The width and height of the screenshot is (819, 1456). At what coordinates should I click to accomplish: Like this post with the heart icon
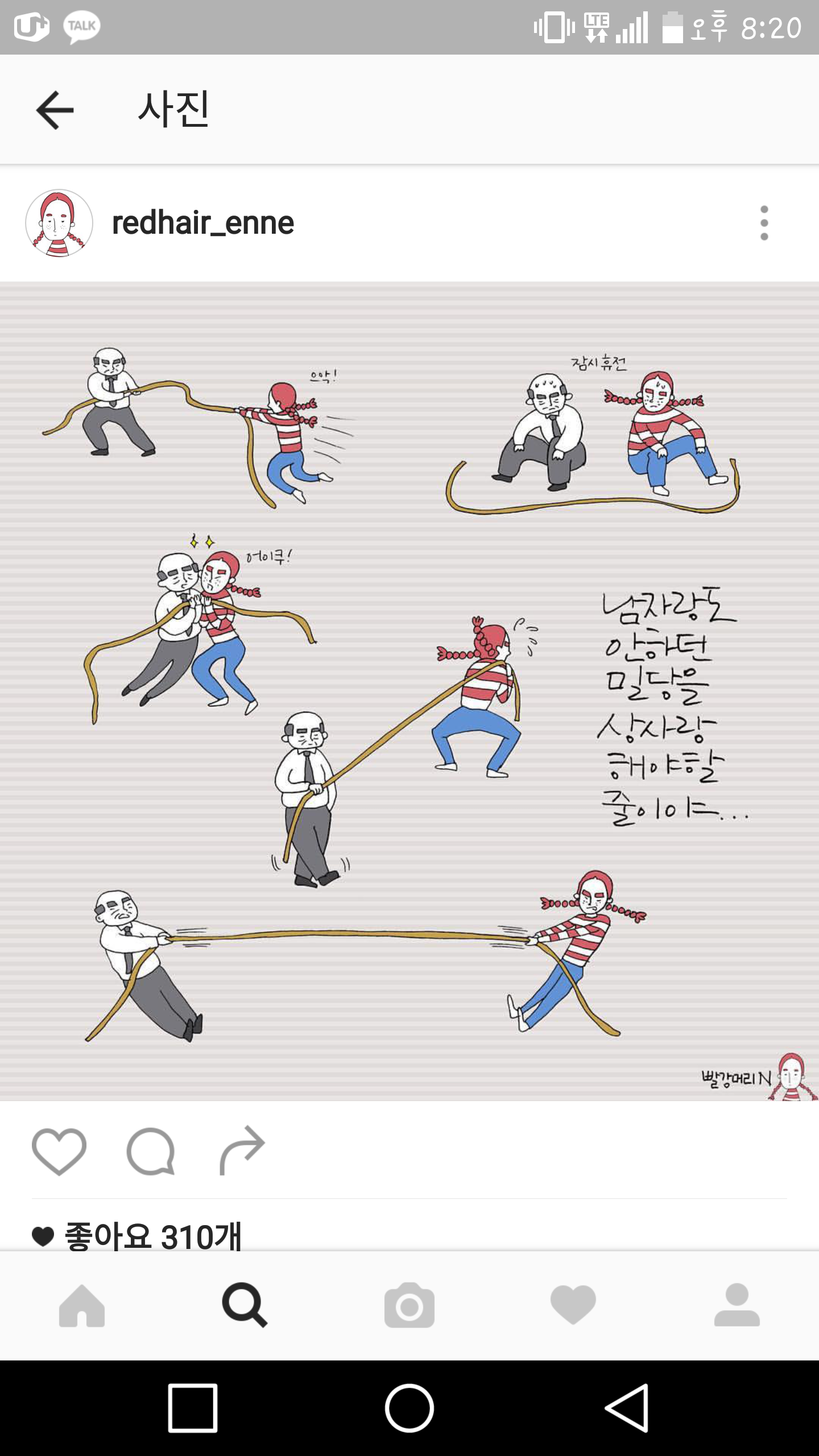[x=59, y=1151]
